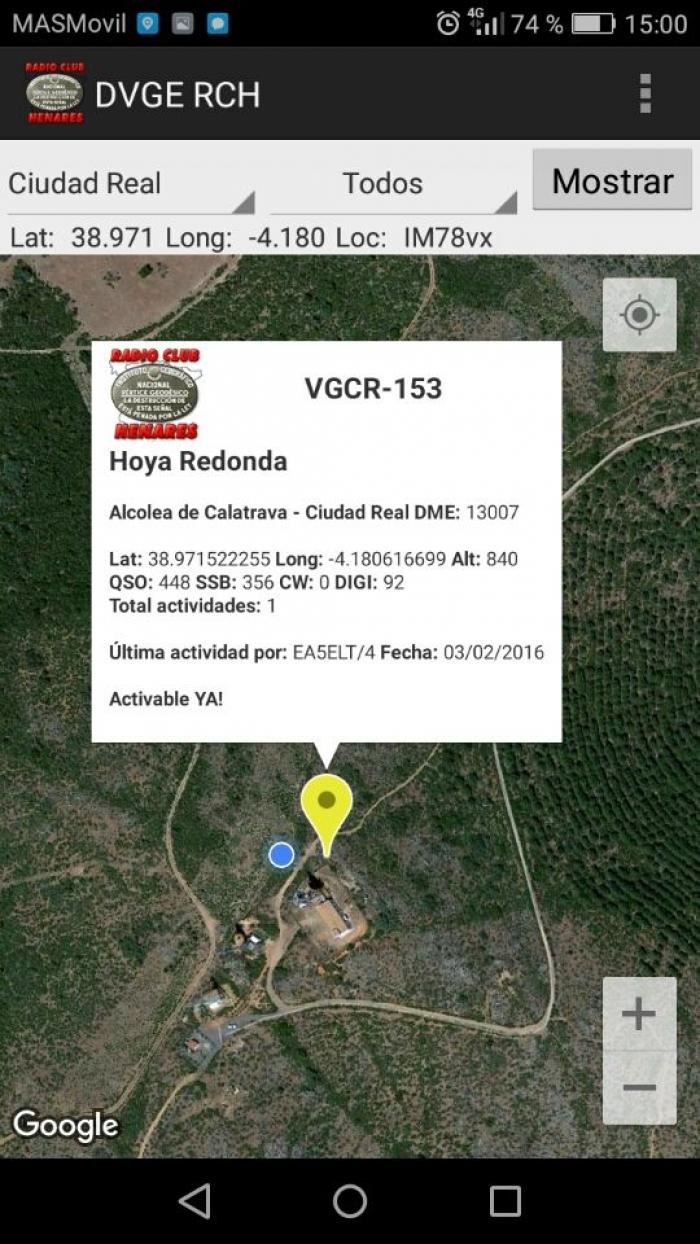The image size is (700, 1244).
Task: Expand the Todos filter dropdown
Action: [394, 185]
